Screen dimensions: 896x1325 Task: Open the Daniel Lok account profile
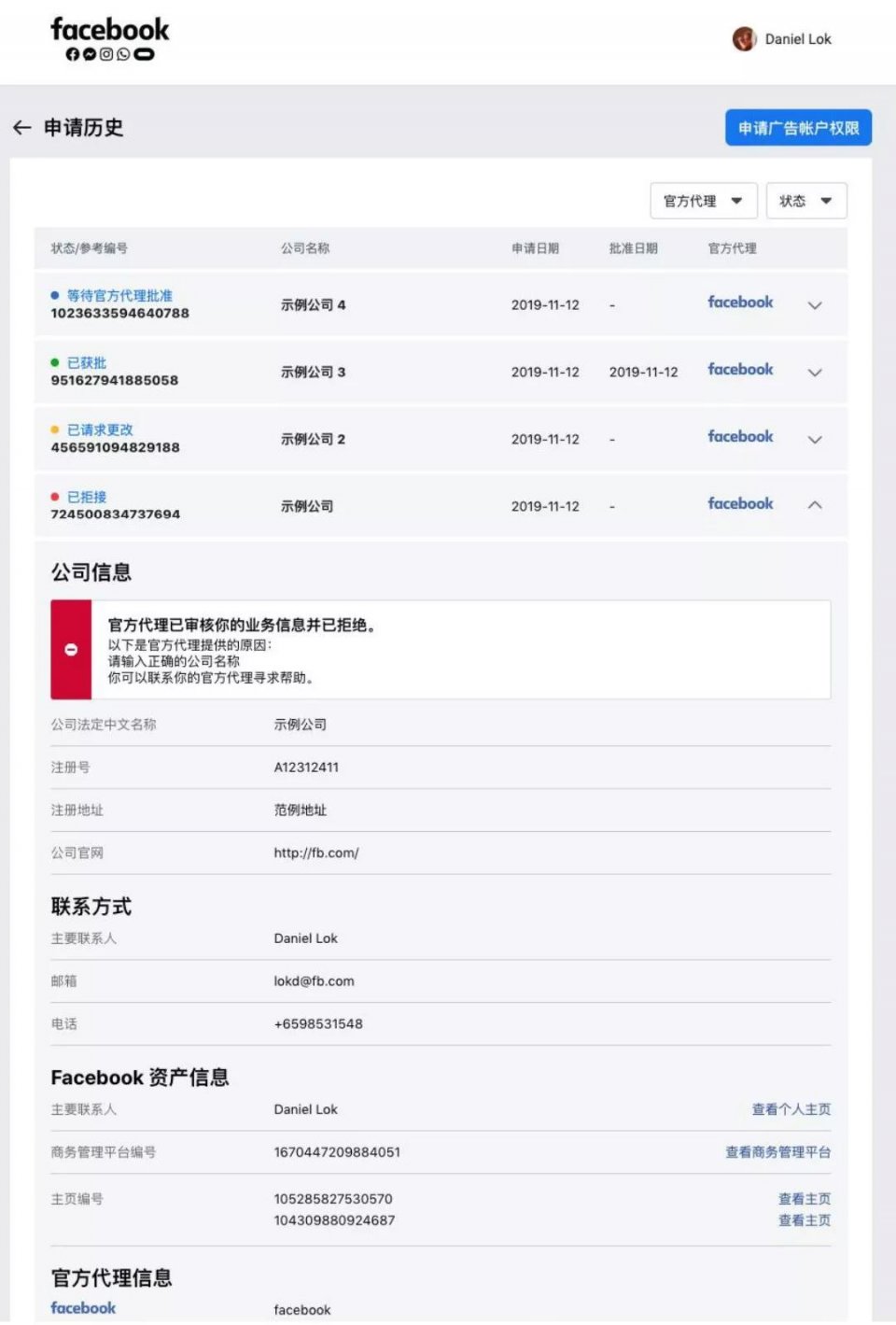(x=782, y=39)
